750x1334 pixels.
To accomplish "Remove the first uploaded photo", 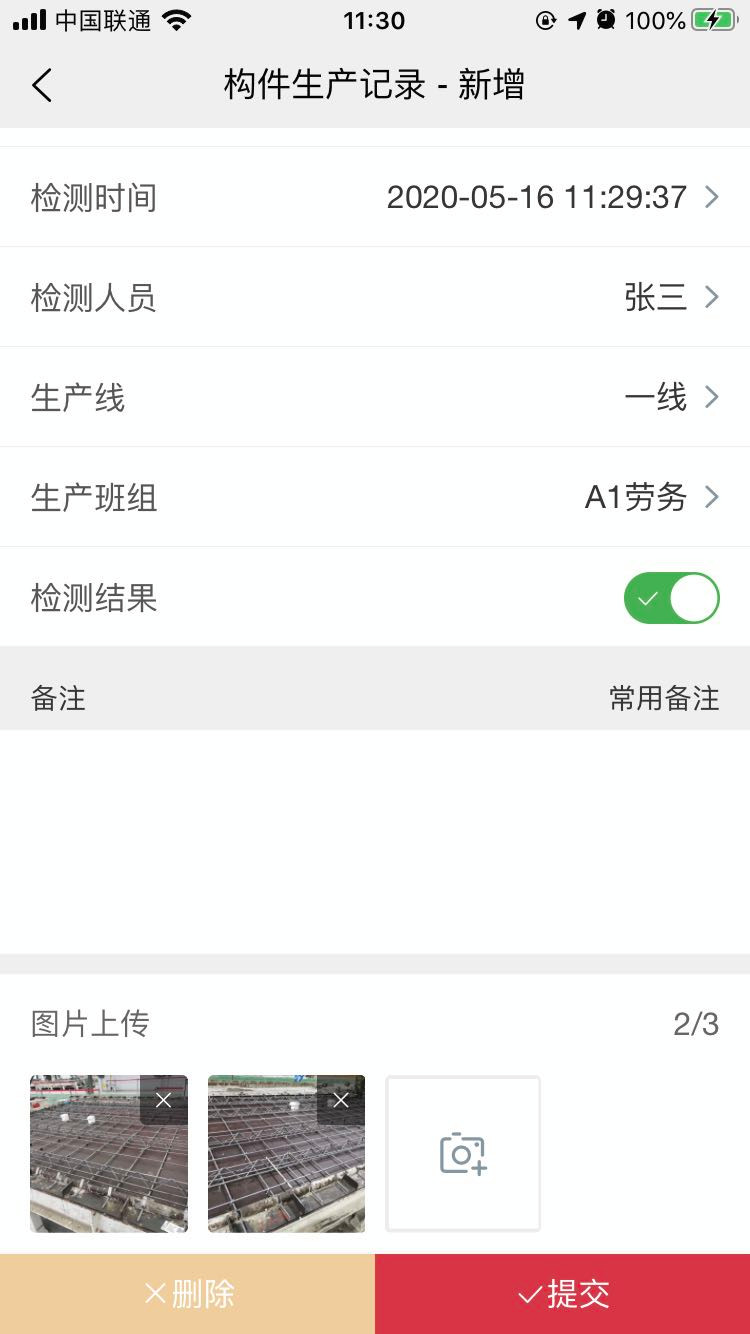I will pyautogui.click(x=164, y=1100).
